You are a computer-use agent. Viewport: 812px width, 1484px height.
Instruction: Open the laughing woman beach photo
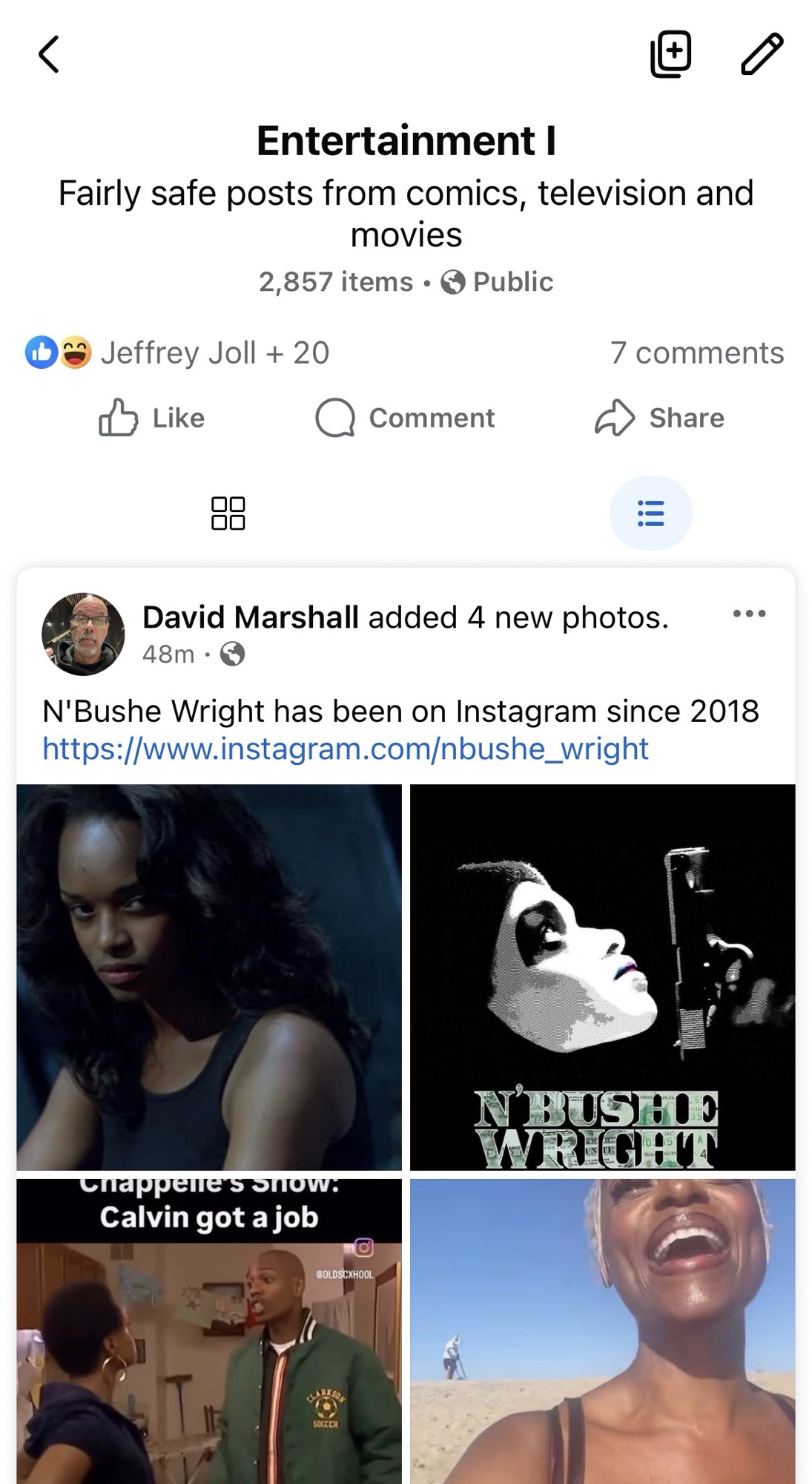pos(602,1331)
